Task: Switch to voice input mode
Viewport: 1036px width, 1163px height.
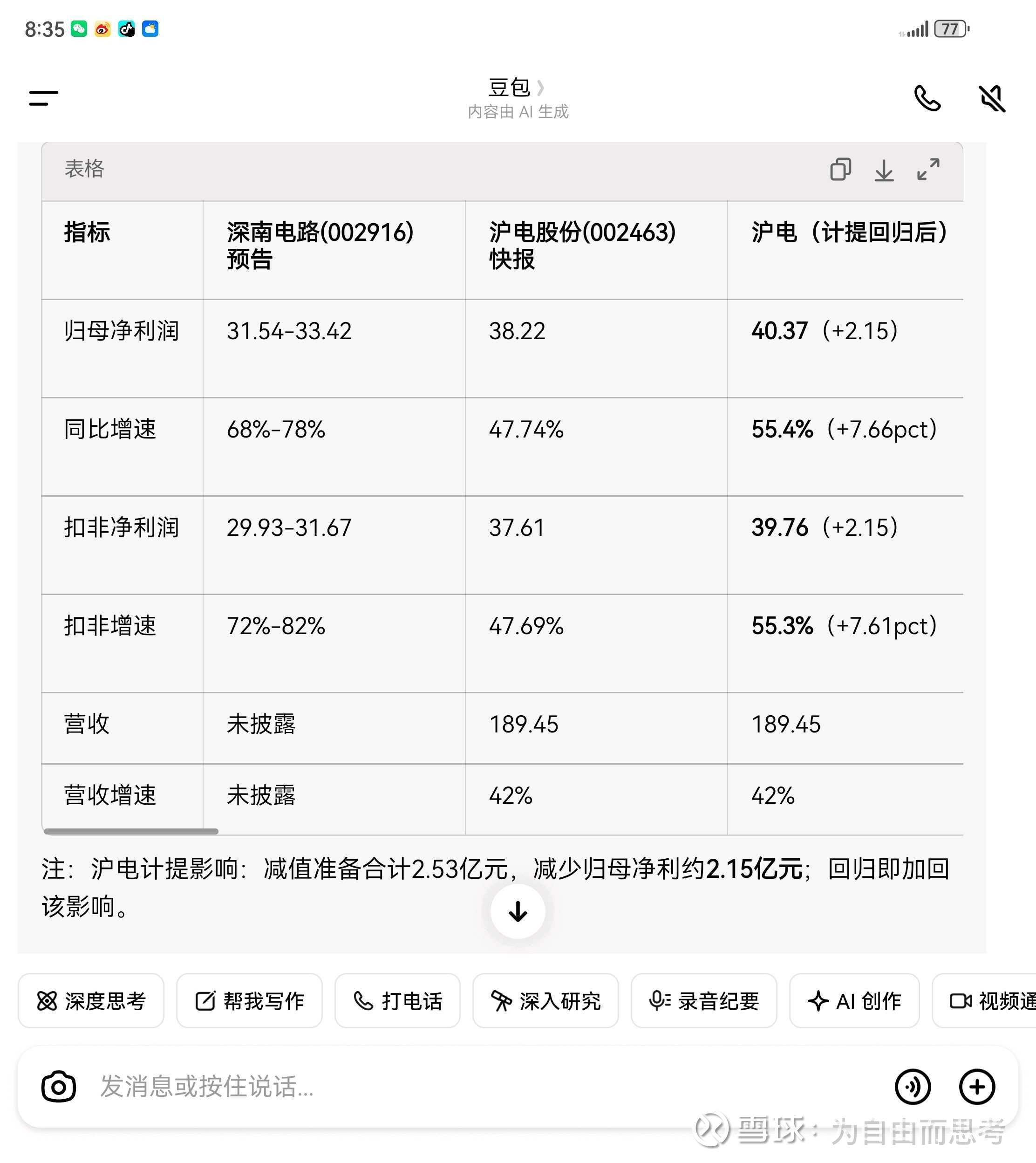Action: [x=913, y=1087]
